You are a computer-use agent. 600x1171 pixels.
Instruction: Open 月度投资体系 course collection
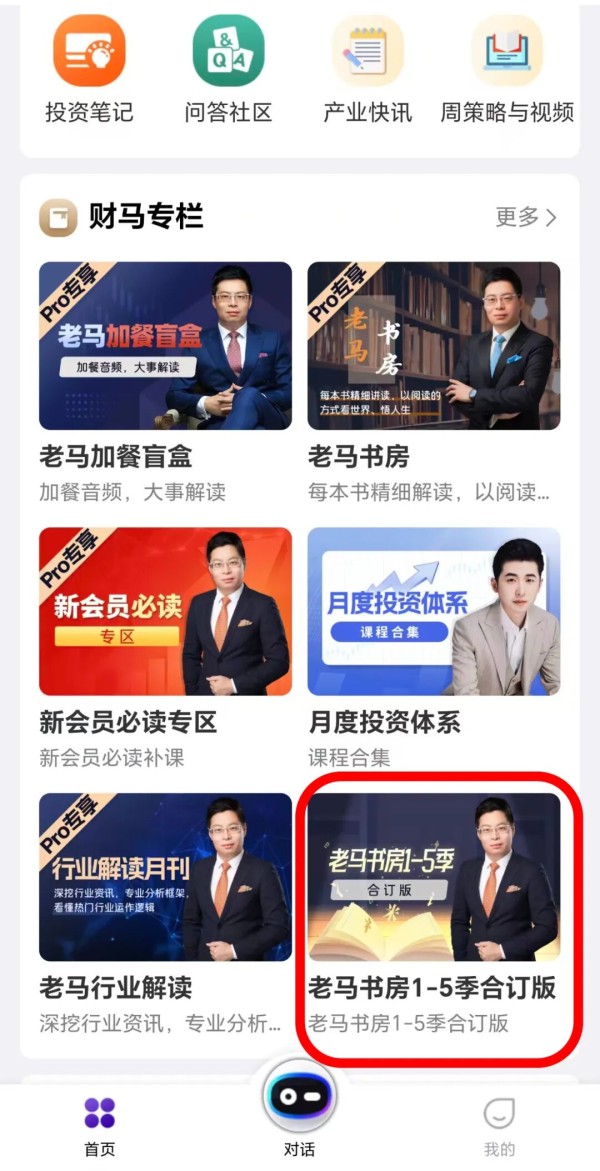pyautogui.click(x=434, y=611)
